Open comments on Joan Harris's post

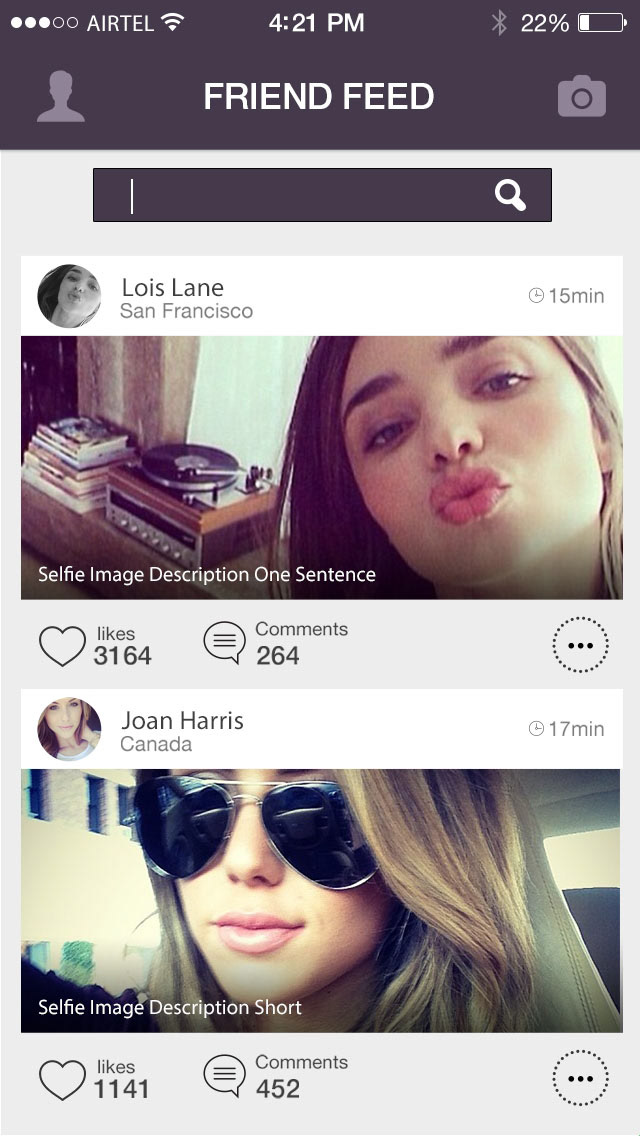[x=224, y=1076]
